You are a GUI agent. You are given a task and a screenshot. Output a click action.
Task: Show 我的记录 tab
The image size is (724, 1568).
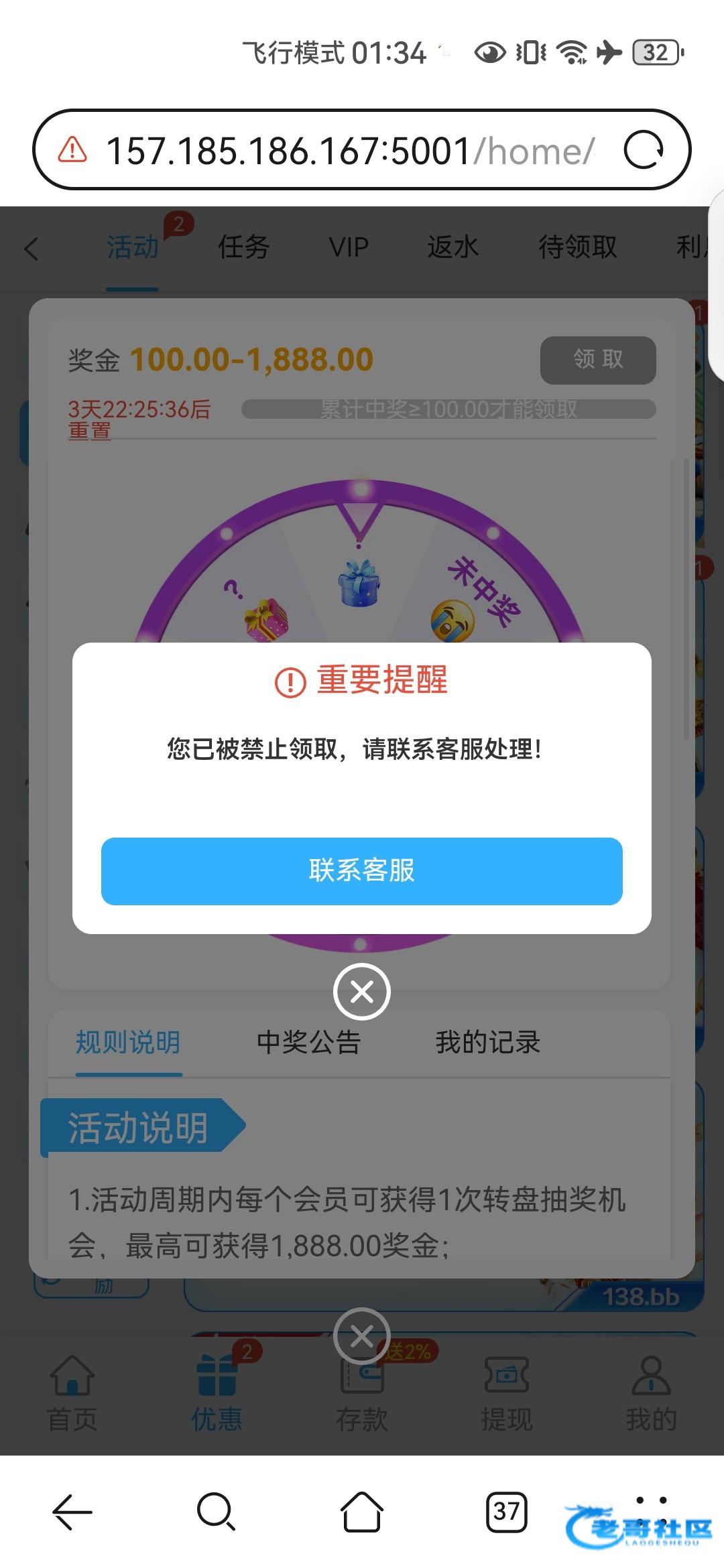pos(487,1043)
